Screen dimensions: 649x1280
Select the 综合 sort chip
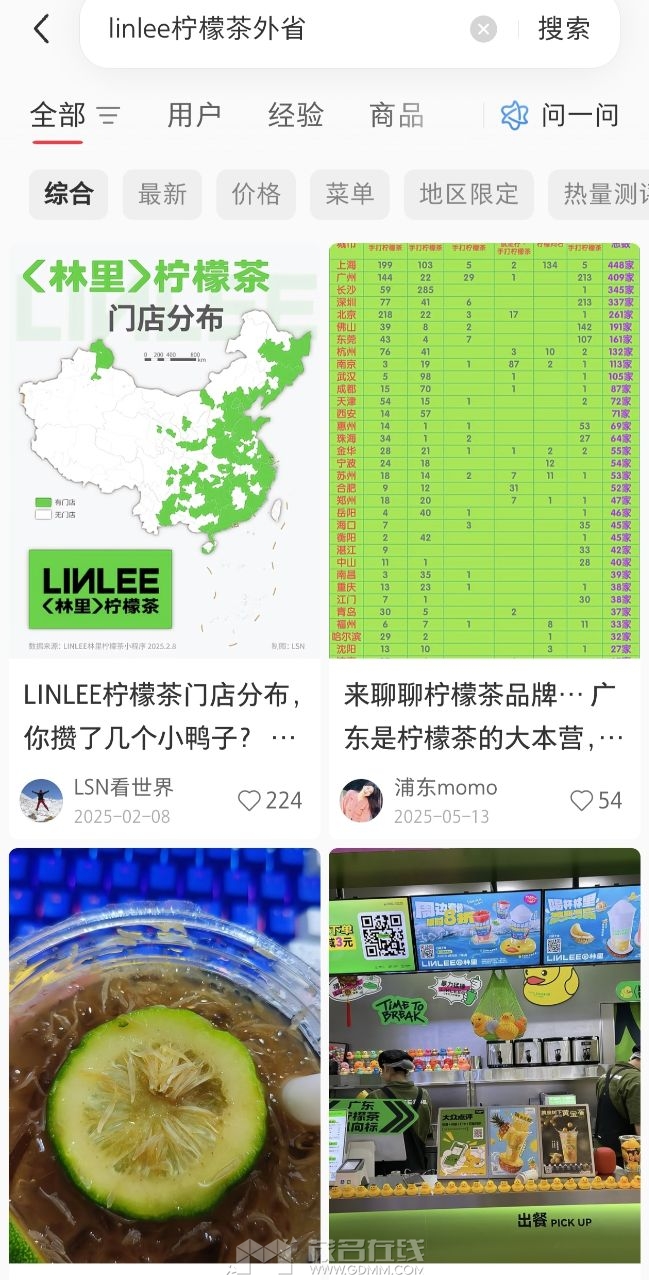point(69,194)
